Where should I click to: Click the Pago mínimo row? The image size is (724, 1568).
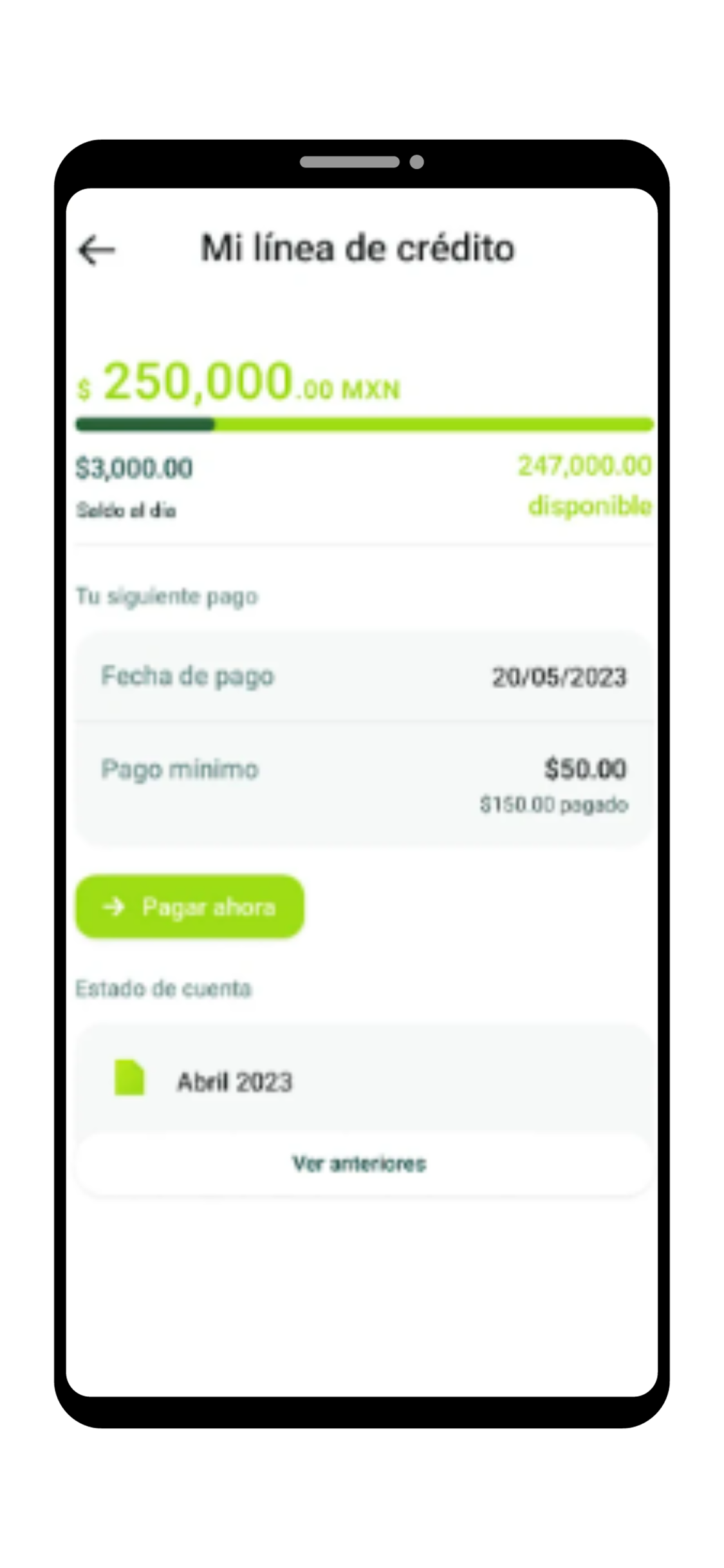(x=364, y=770)
